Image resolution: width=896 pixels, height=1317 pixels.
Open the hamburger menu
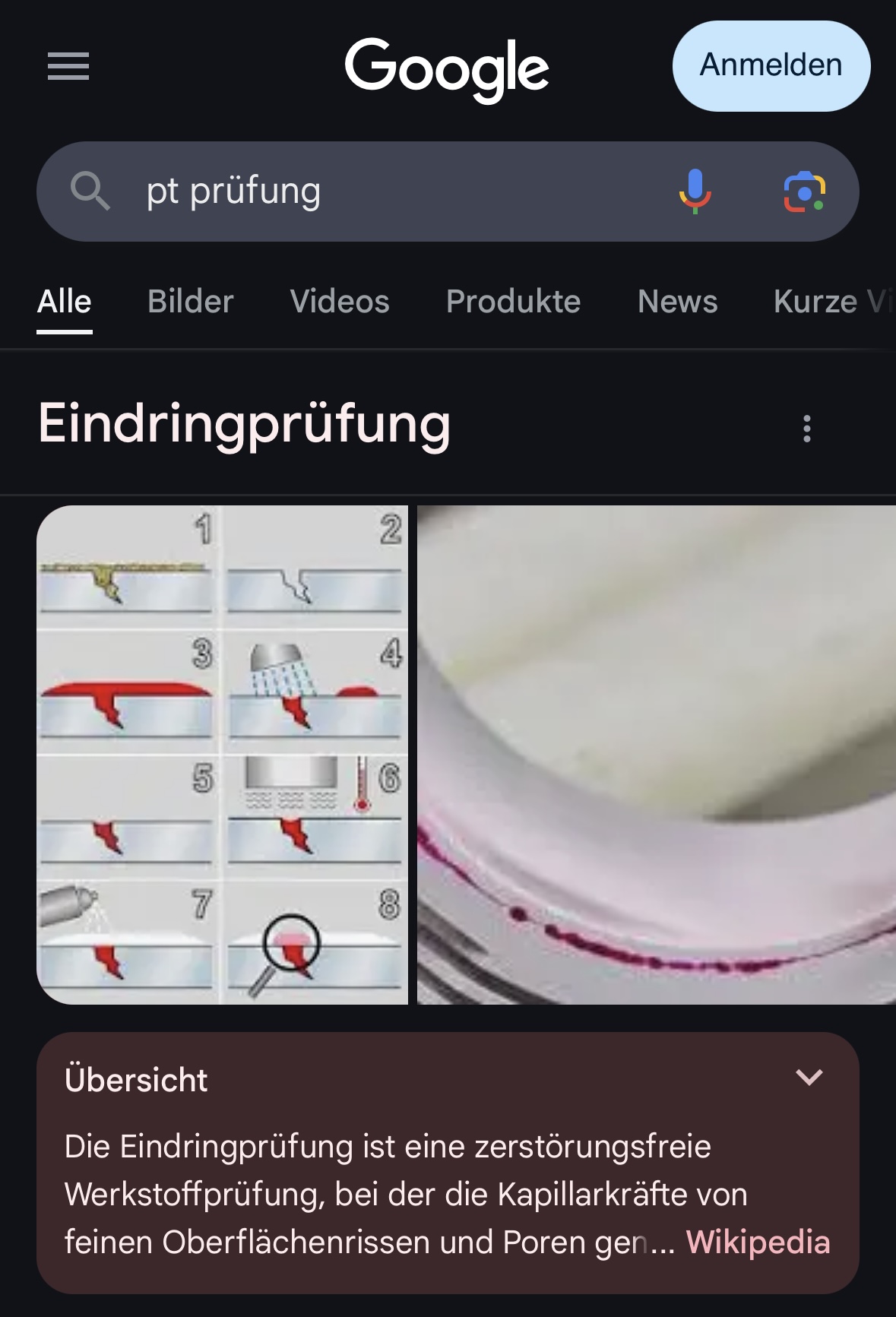[68, 66]
